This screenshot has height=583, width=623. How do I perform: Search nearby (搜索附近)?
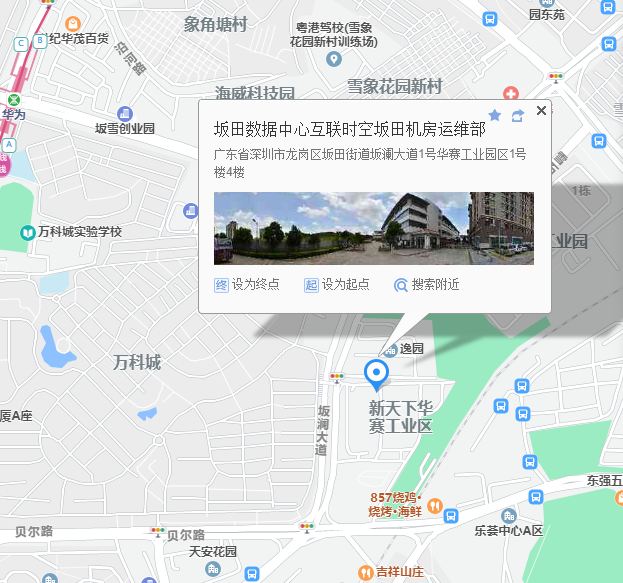pyautogui.click(x=427, y=285)
